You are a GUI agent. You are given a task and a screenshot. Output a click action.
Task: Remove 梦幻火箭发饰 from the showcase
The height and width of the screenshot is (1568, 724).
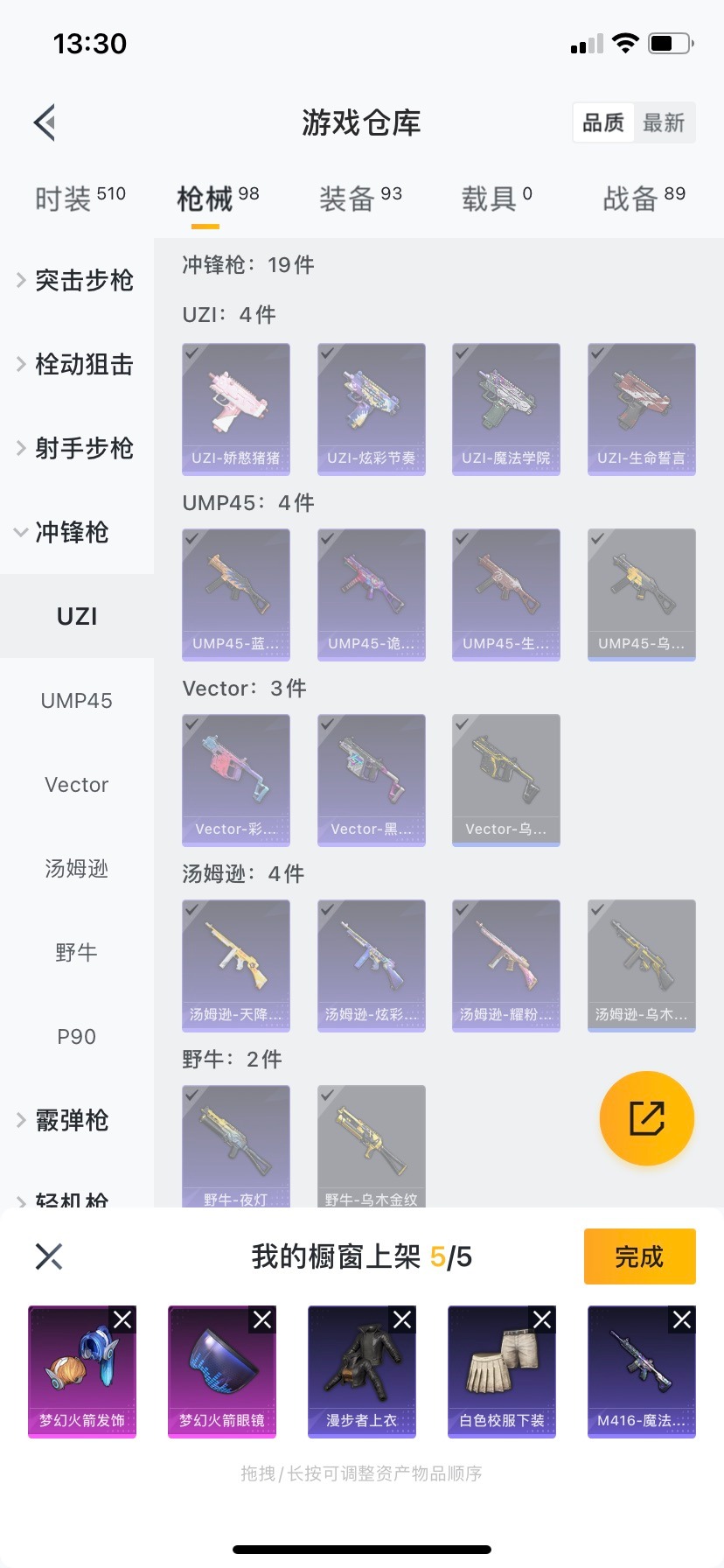tap(122, 1319)
